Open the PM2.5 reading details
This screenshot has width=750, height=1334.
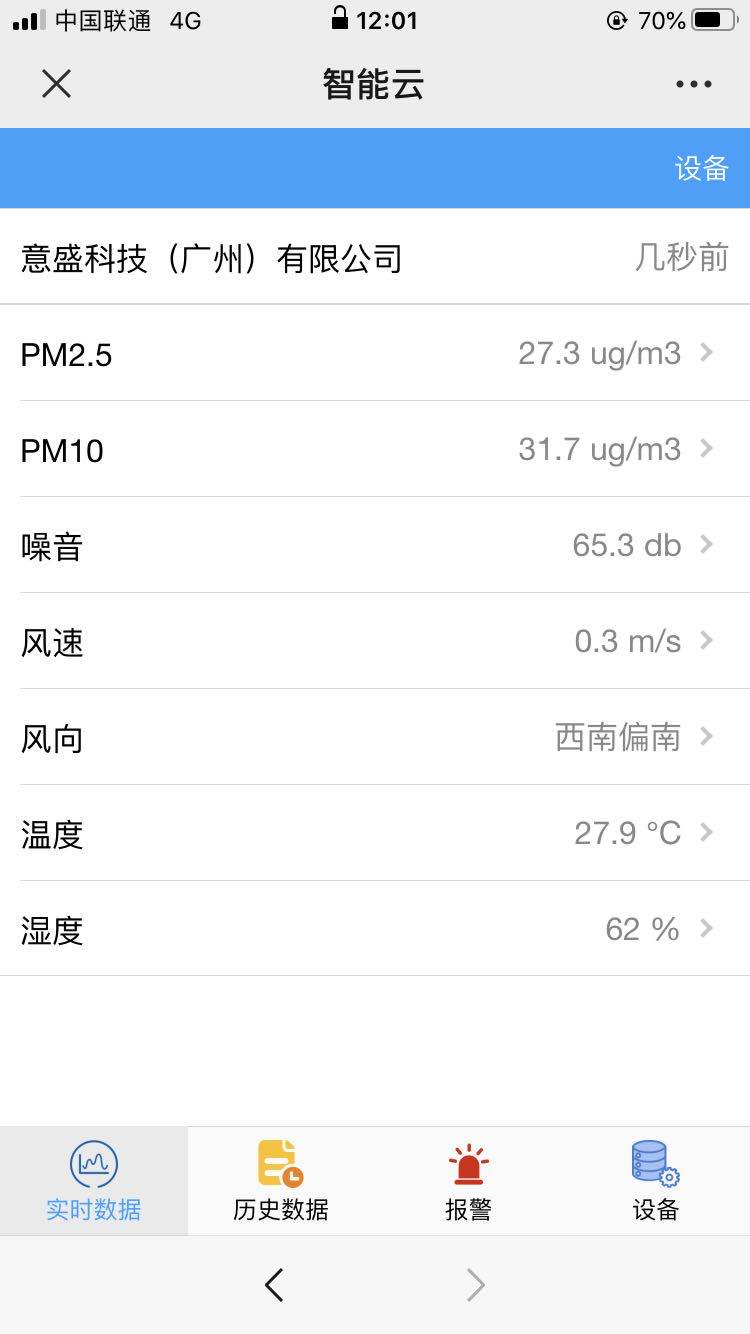(x=375, y=353)
